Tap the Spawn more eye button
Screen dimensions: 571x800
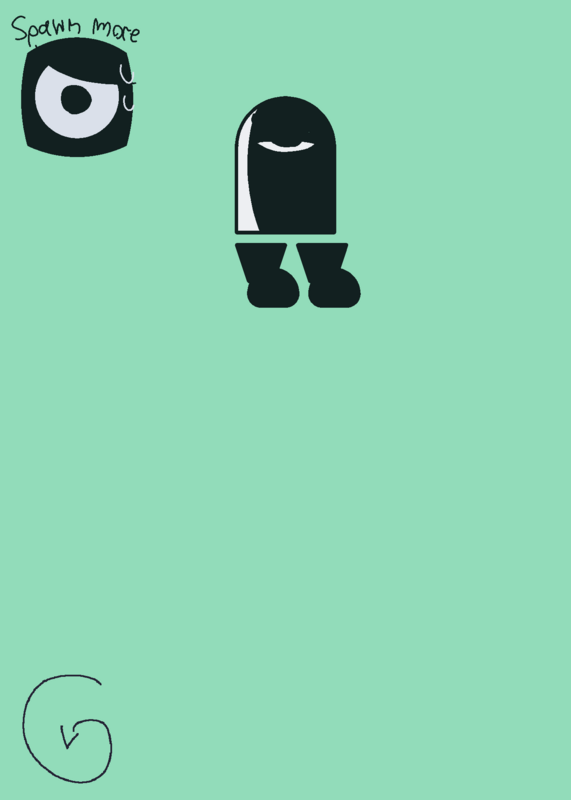(77, 97)
